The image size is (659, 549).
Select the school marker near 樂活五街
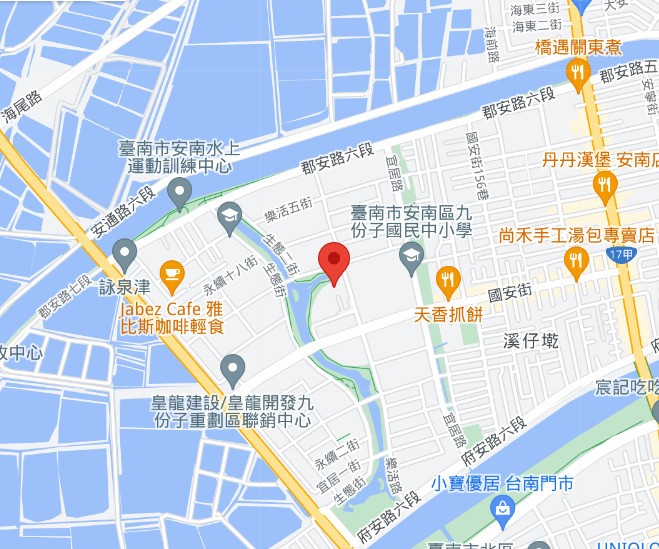(x=230, y=215)
